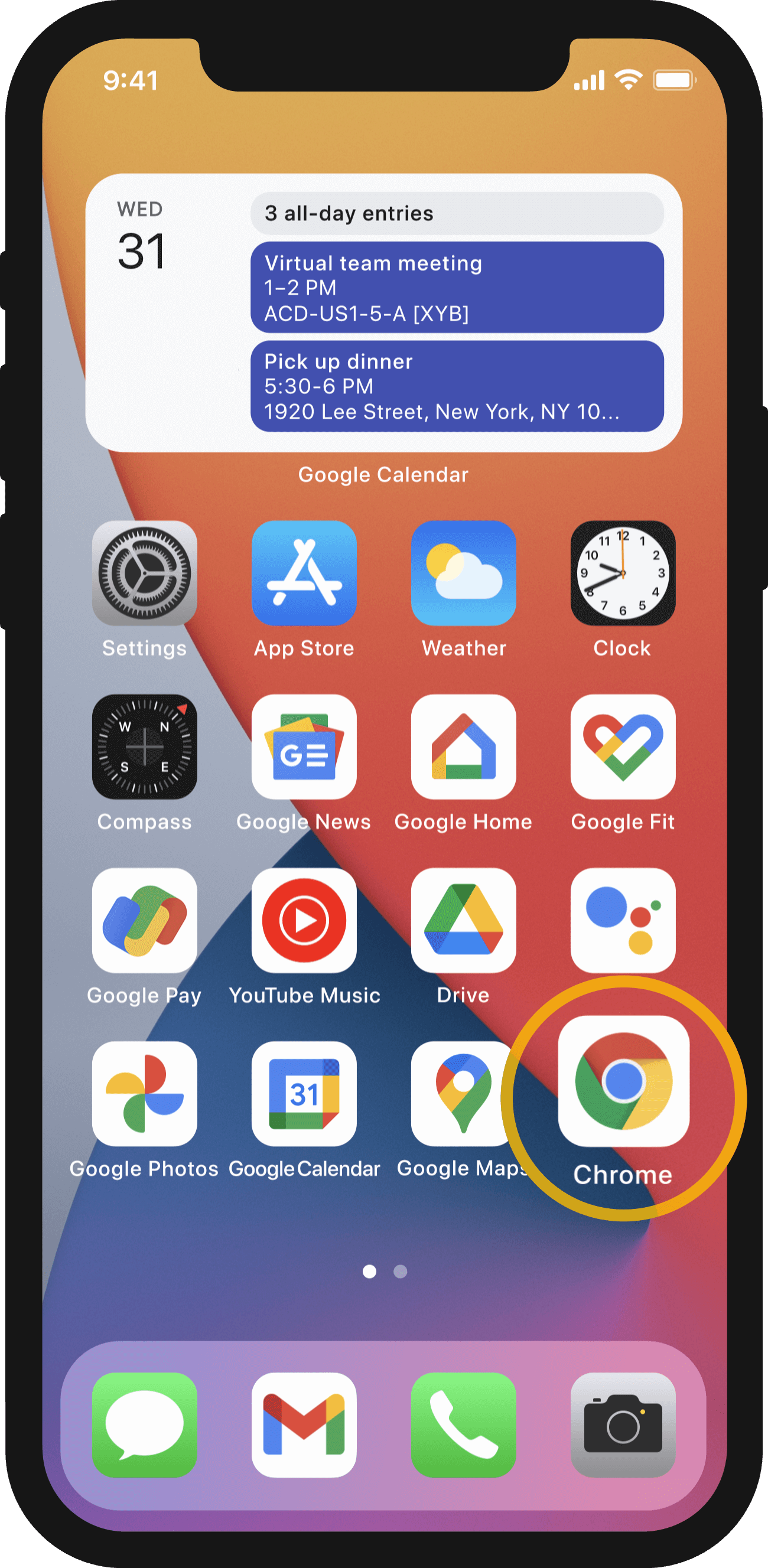Screen dimensions: 768x1568
Task: Check the Weather app
Action: pos(464,573)
